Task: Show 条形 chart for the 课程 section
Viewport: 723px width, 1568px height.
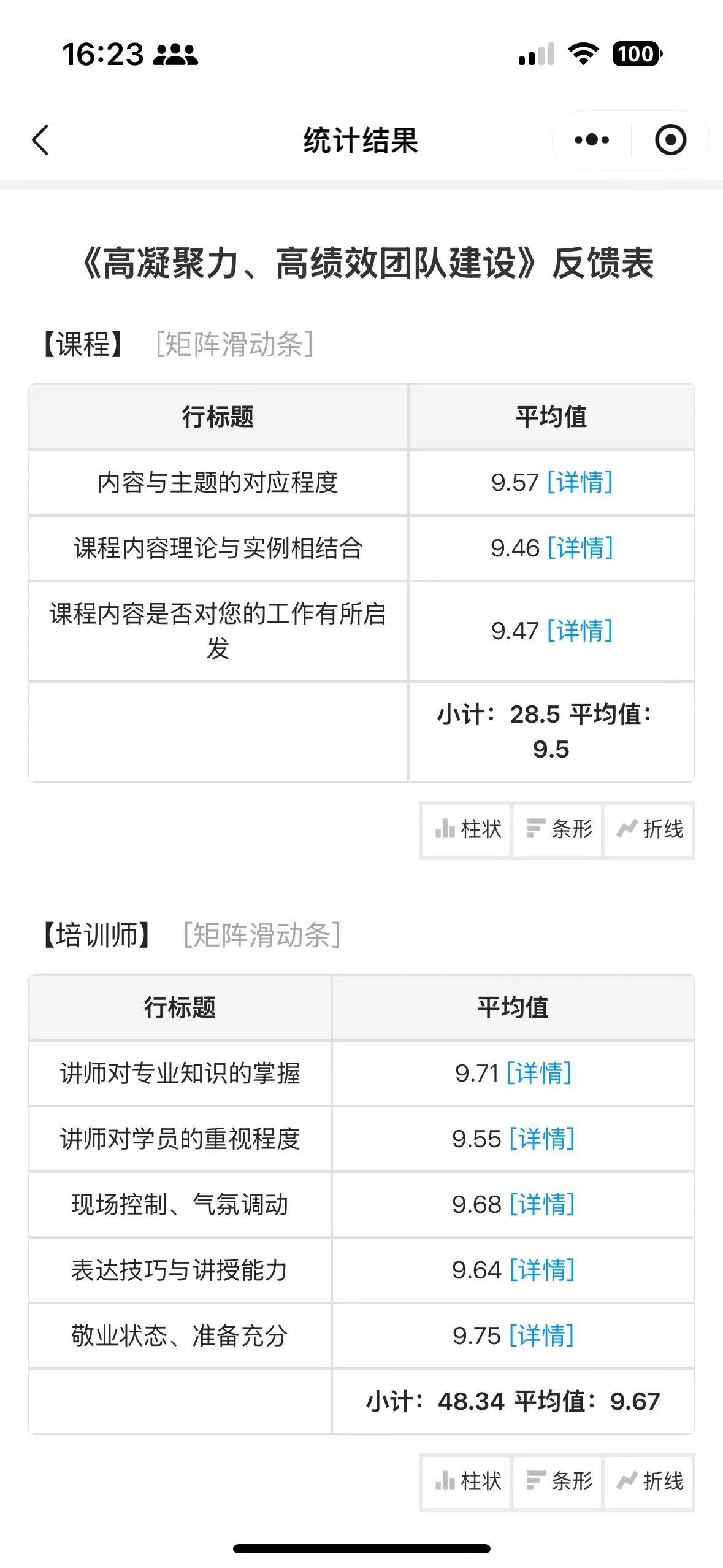Action: pyautogui.click(x=557, y=829)
